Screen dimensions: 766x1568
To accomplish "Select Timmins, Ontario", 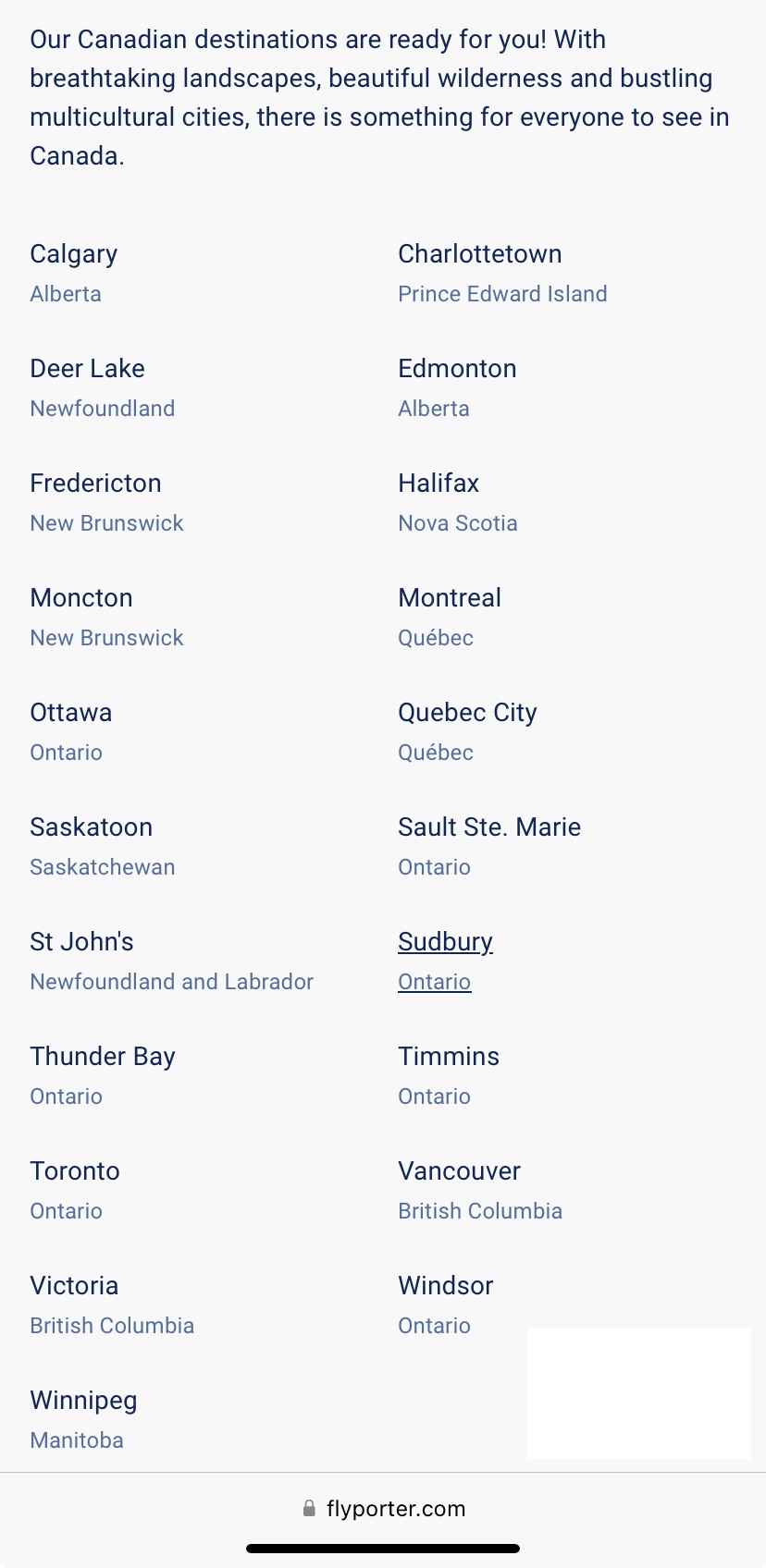I will pyautogui.click(x=449, y=1058).
